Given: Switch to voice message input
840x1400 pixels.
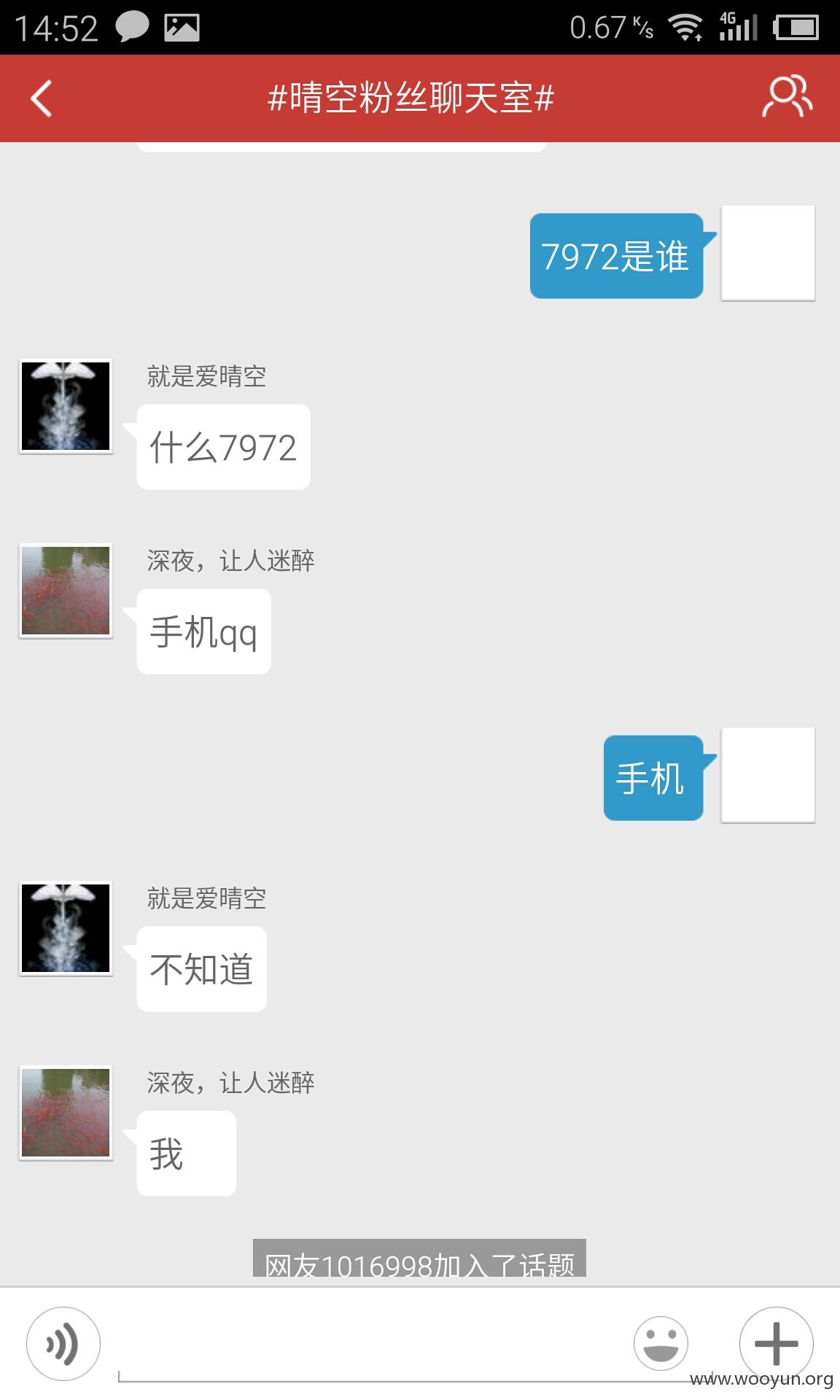Looking at the screenshot, I should coord(63,1343).
